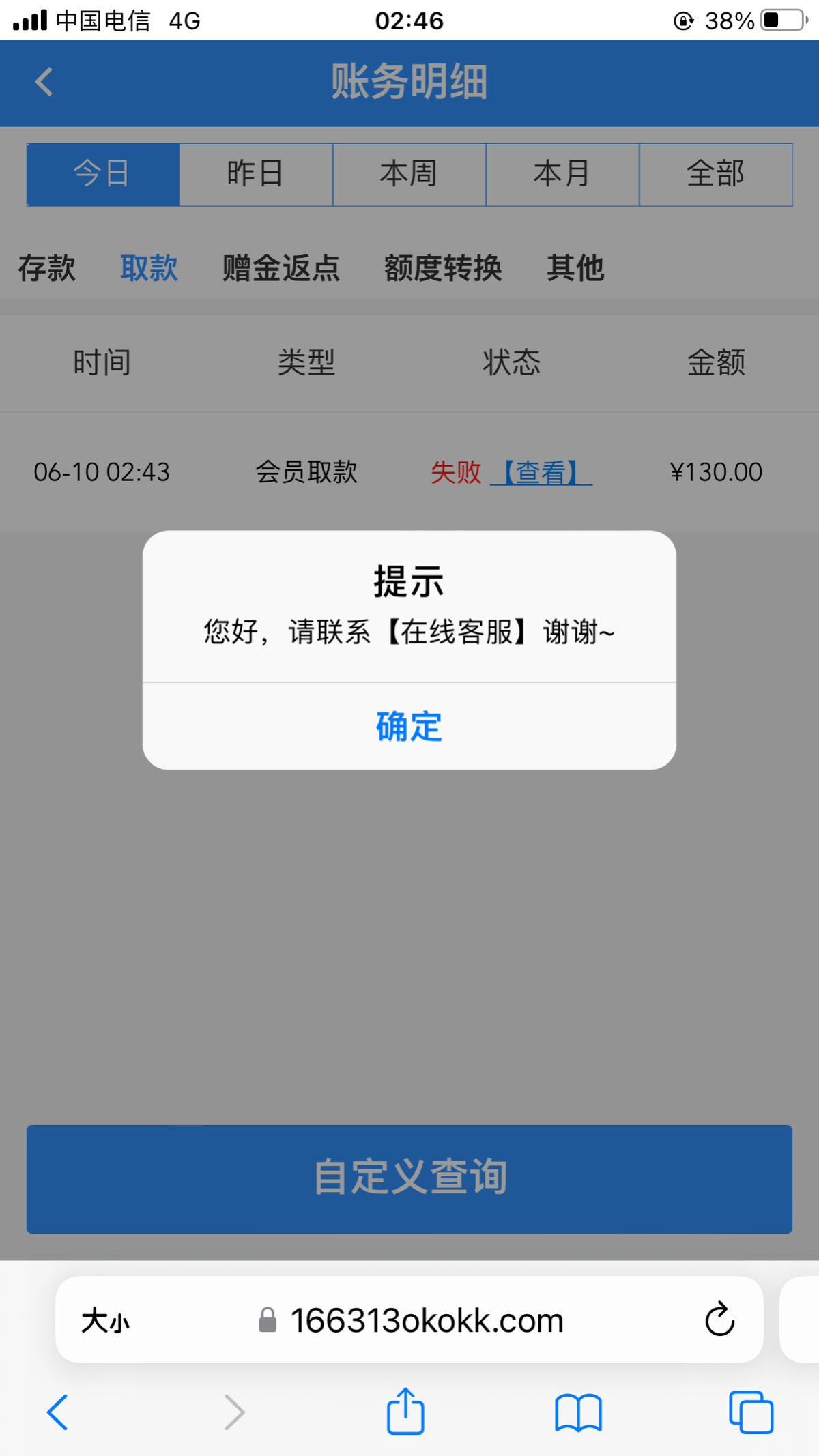
Task: Open Safari bookmarks
Action: coord(578,1412)
